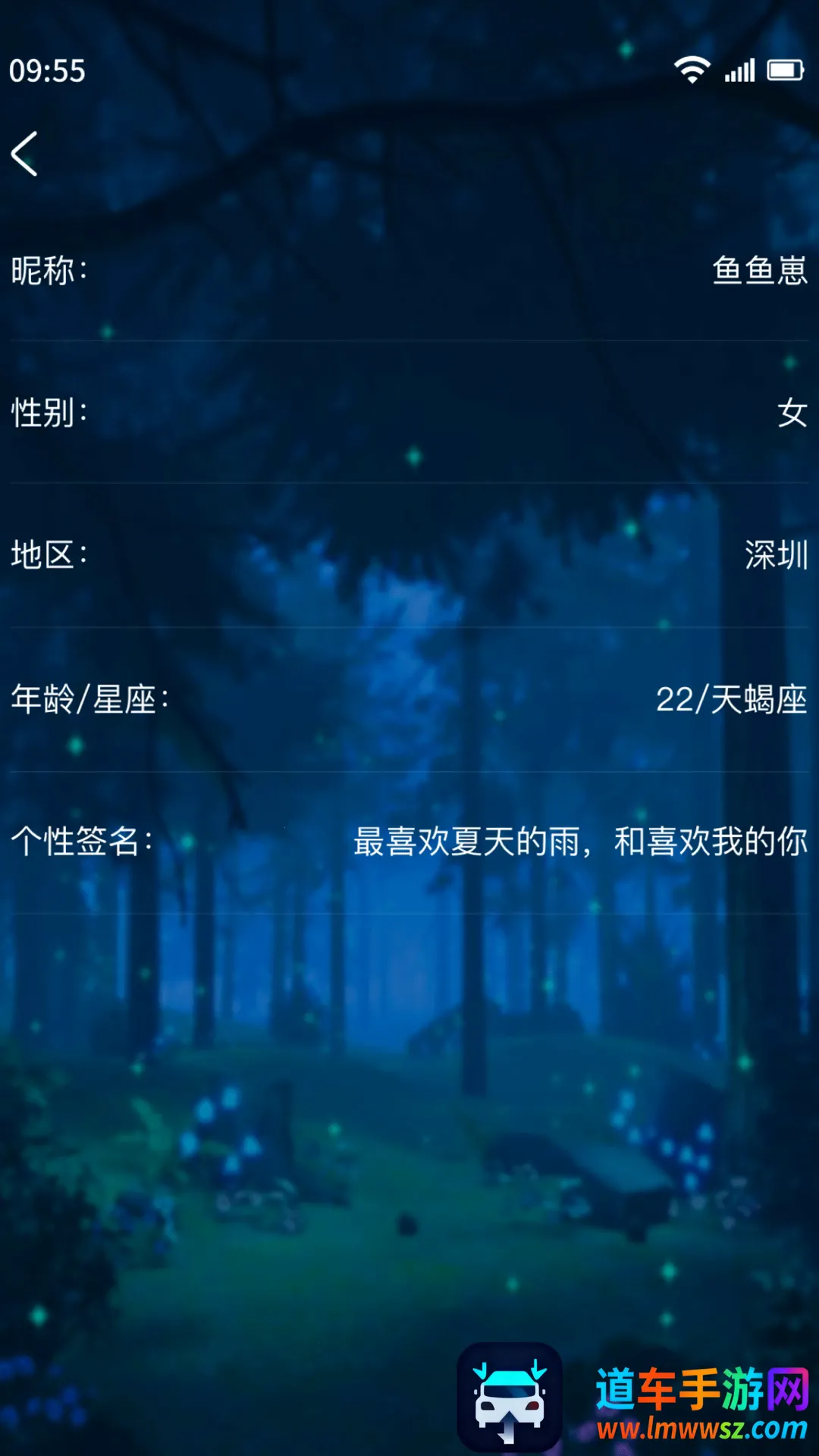The width and height of the screenshot is (819, 1456).
Task: Go back using the top-left arrow
Action: coord(24,154)
